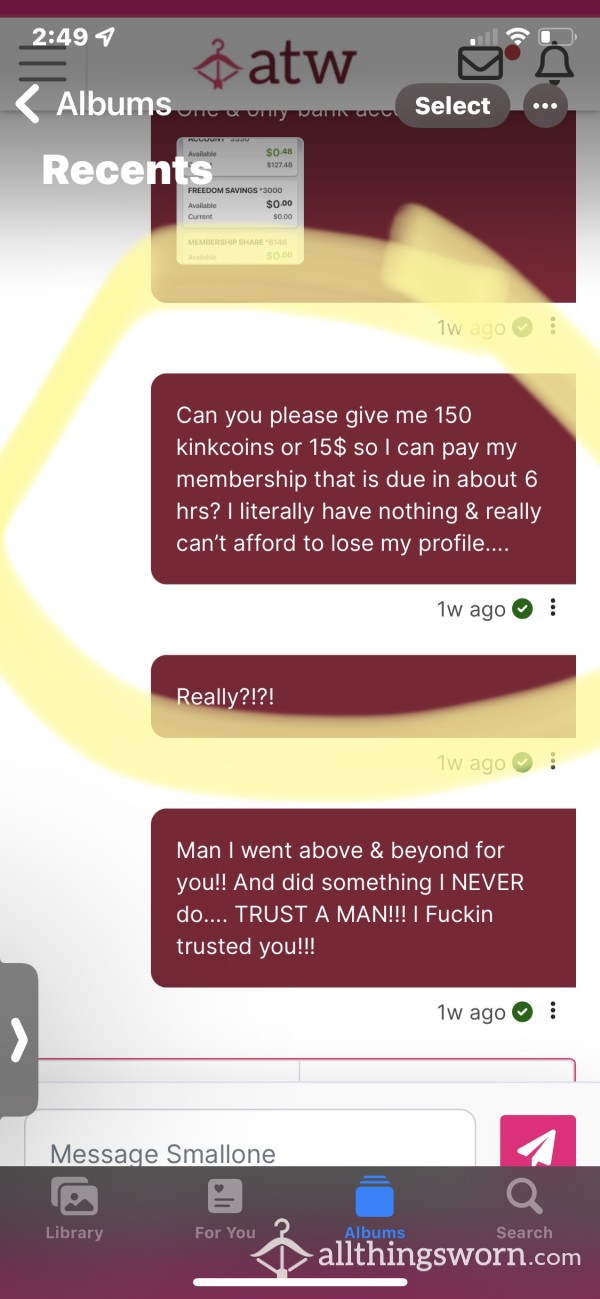Open the three-dot more options menu
600x1299 pixels.
click(545, 106)
